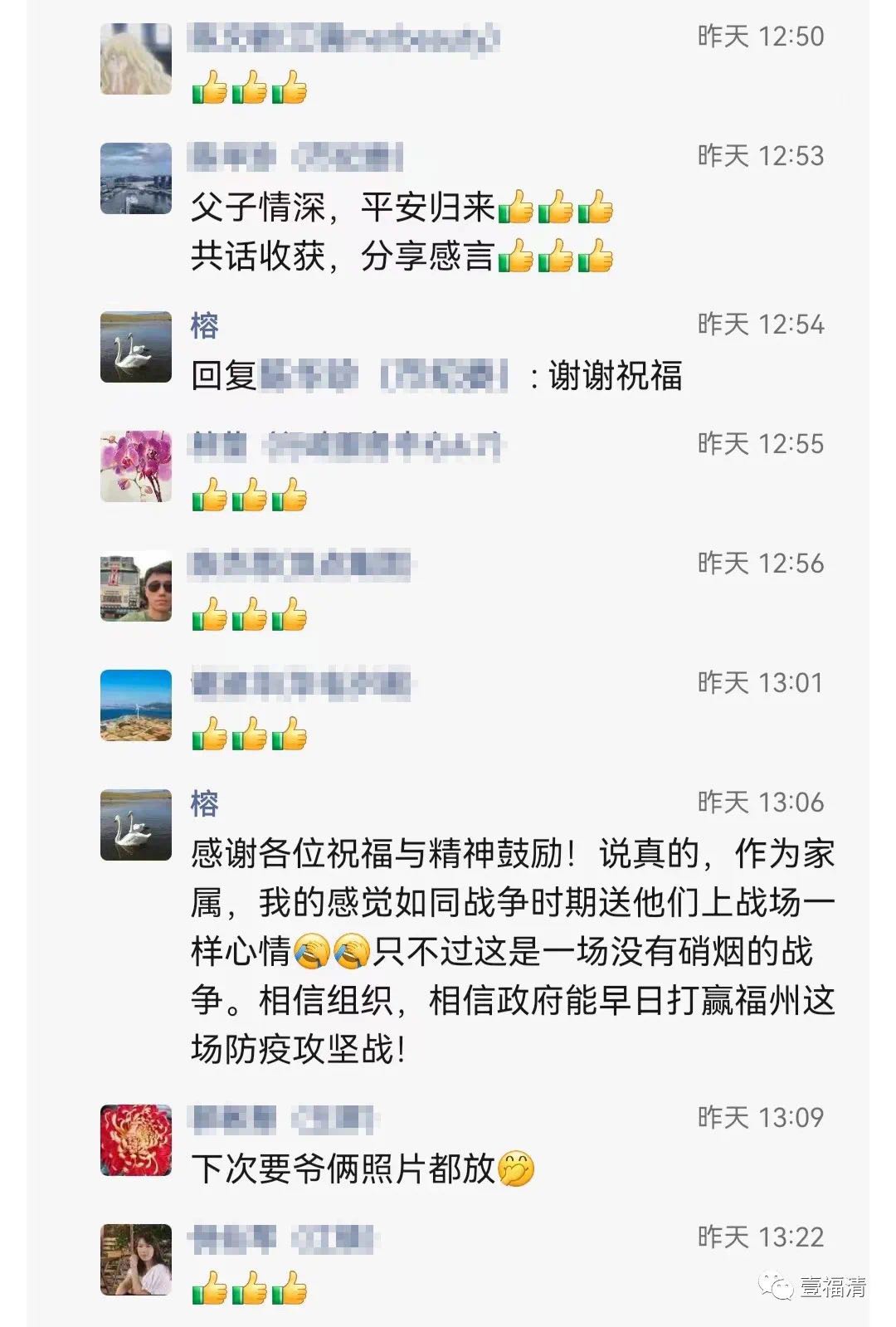The width and height of the screenshot is (896, 1327).
Task: Open the avatar beside the 父子情深 comment
Action: 136,178
